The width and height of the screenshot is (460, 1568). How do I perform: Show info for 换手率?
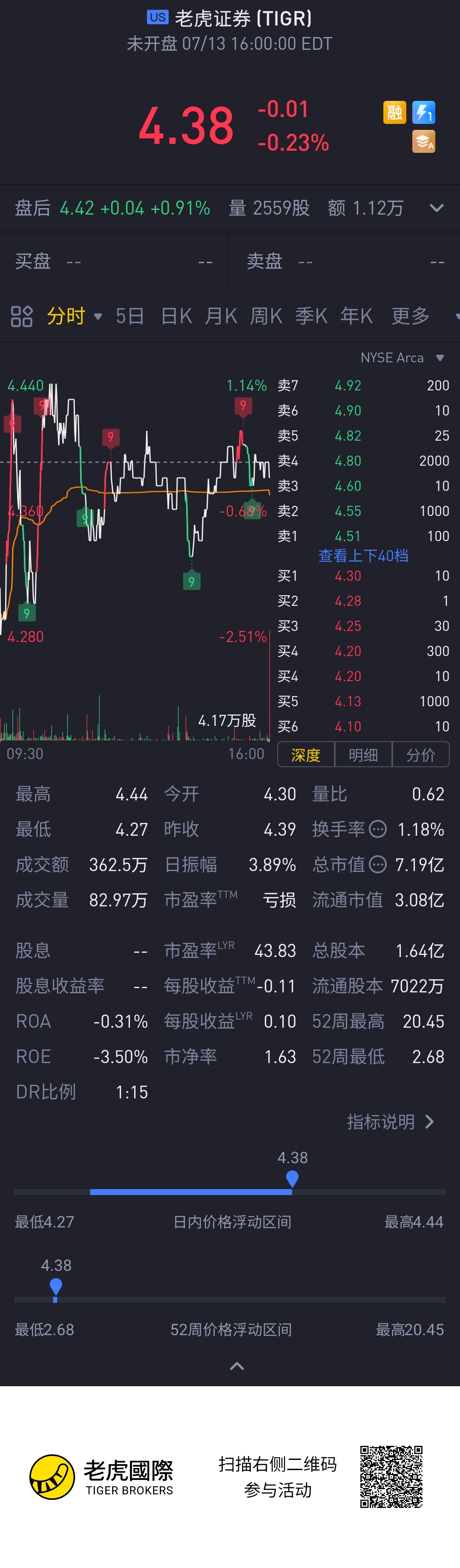point(378,829)
